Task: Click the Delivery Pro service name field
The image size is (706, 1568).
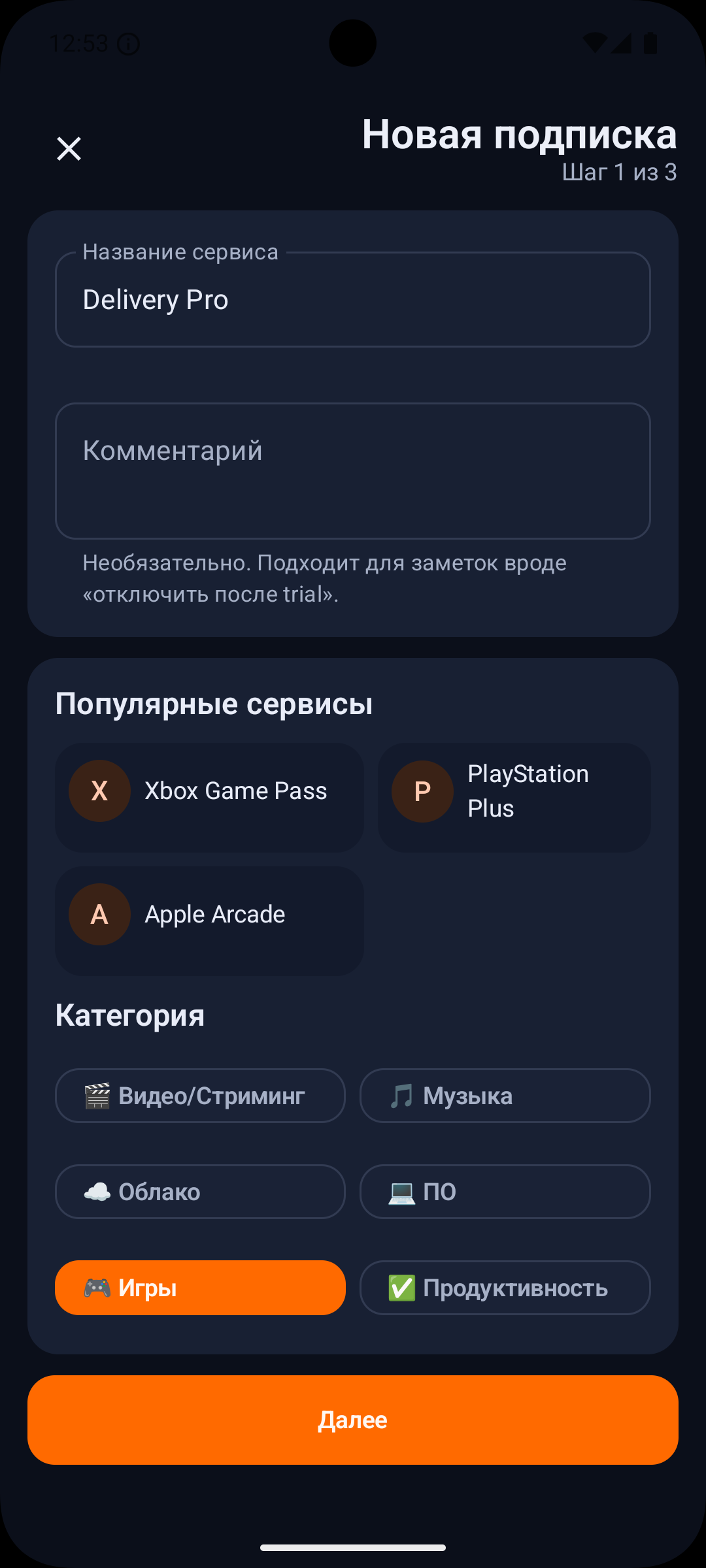Action: [x=352, y=299]
